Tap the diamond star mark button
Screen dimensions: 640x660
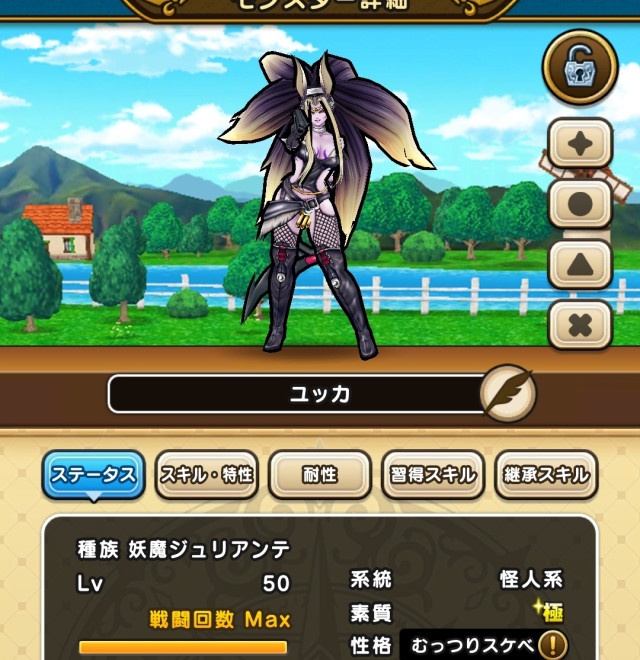point(580,147)
